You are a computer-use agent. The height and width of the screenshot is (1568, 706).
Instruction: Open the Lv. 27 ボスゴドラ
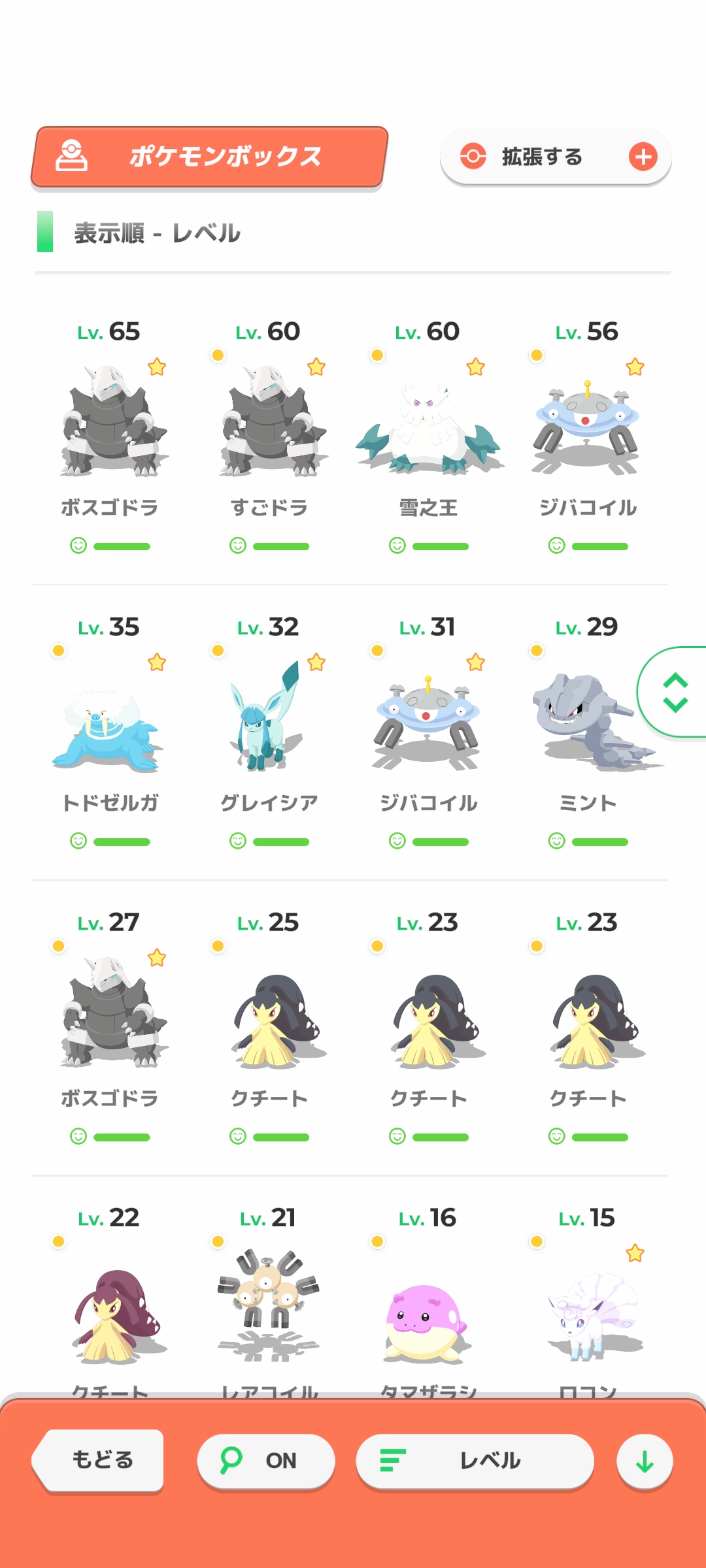click(x=110, y=1013)
